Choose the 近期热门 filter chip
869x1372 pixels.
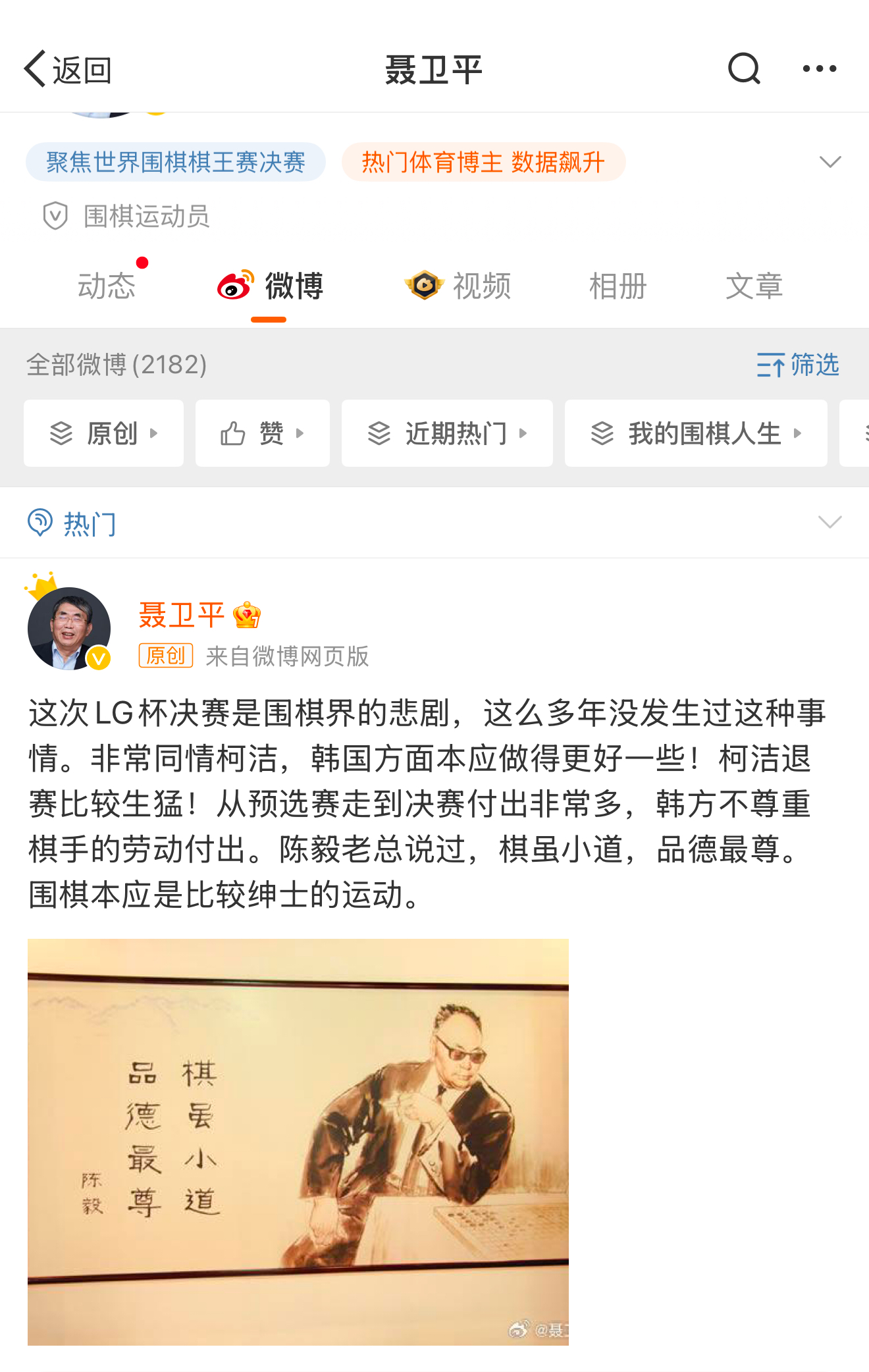click(447, 433)
